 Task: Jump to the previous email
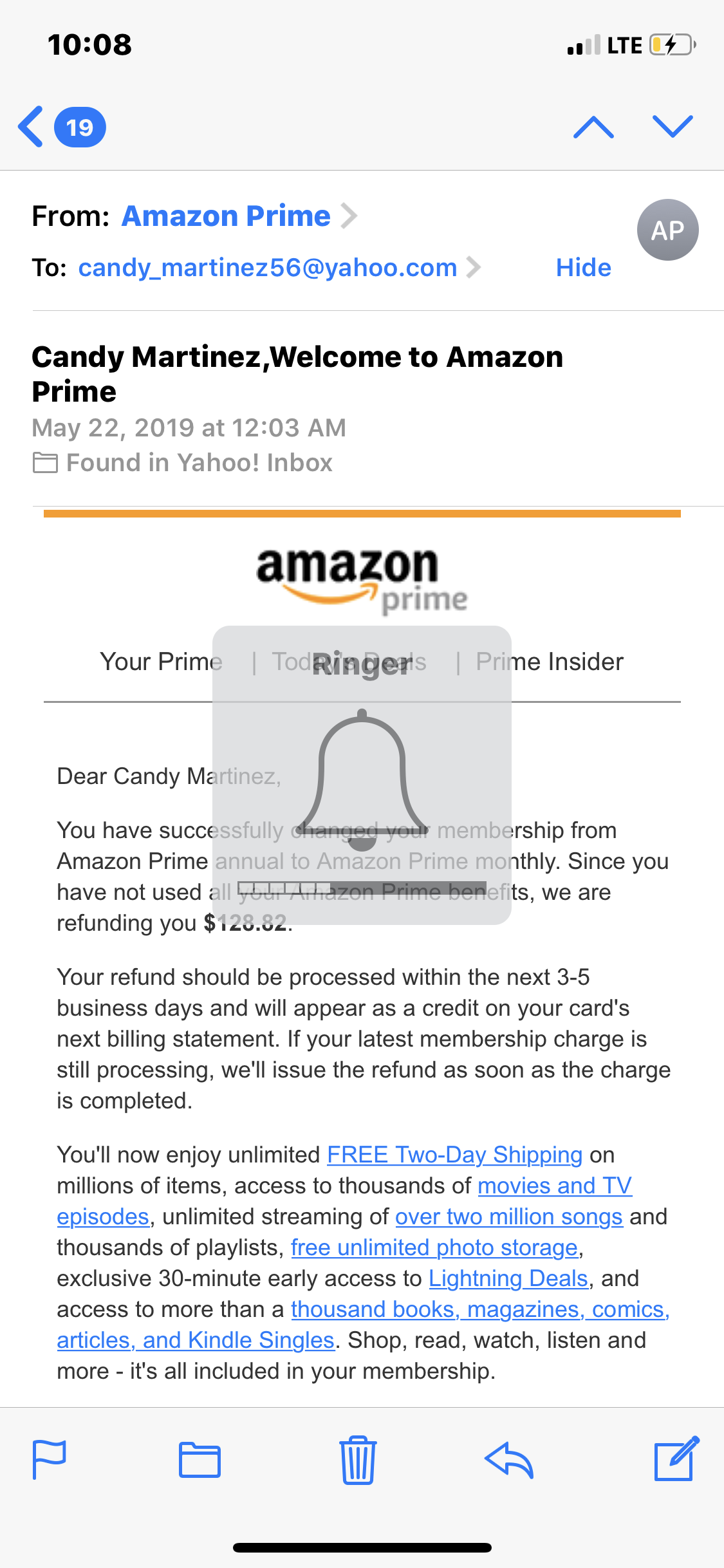[593, 127]
